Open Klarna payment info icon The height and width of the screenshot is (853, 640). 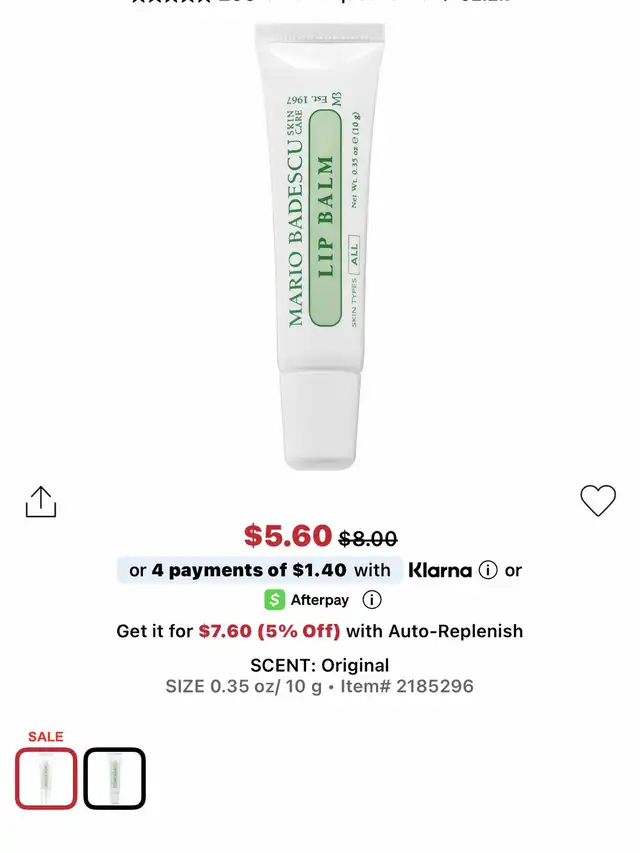488,570
